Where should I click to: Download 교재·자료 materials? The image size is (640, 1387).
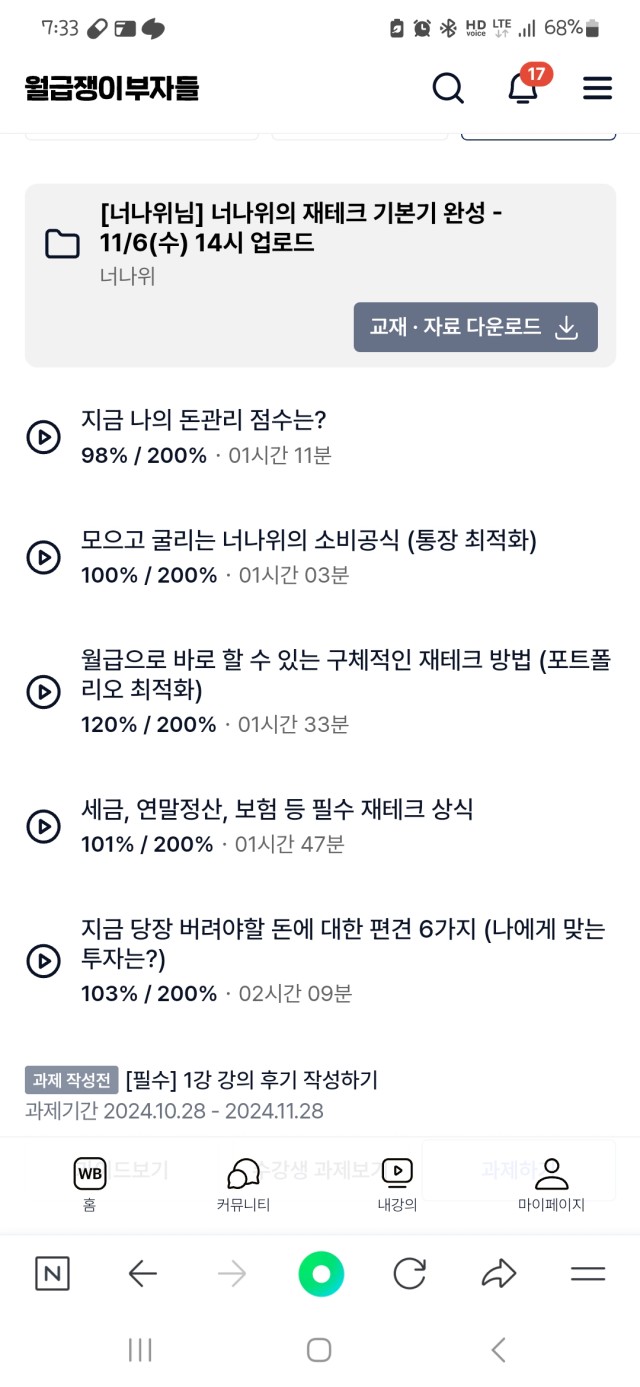coord(476,327)
